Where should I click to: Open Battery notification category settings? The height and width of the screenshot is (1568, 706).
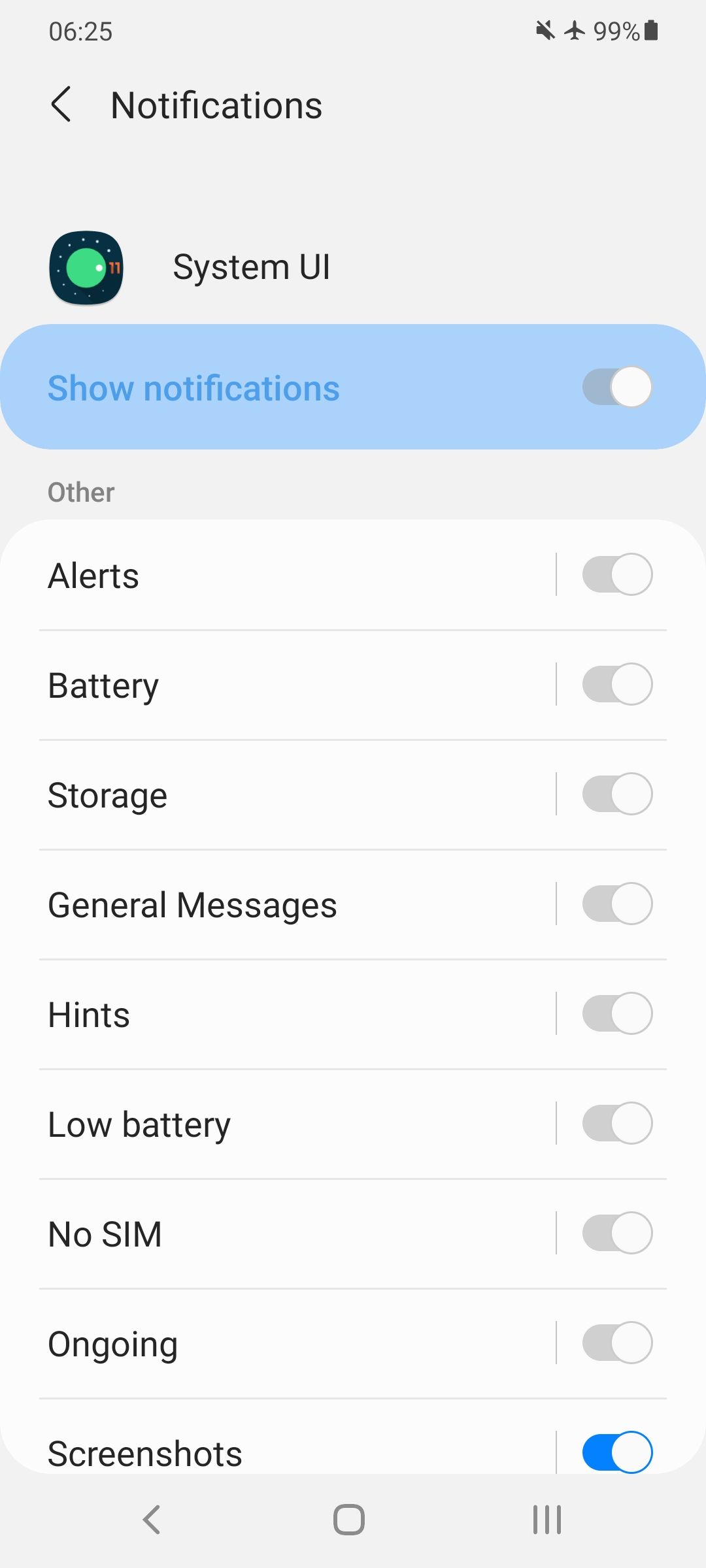click(x=261, y=685)
